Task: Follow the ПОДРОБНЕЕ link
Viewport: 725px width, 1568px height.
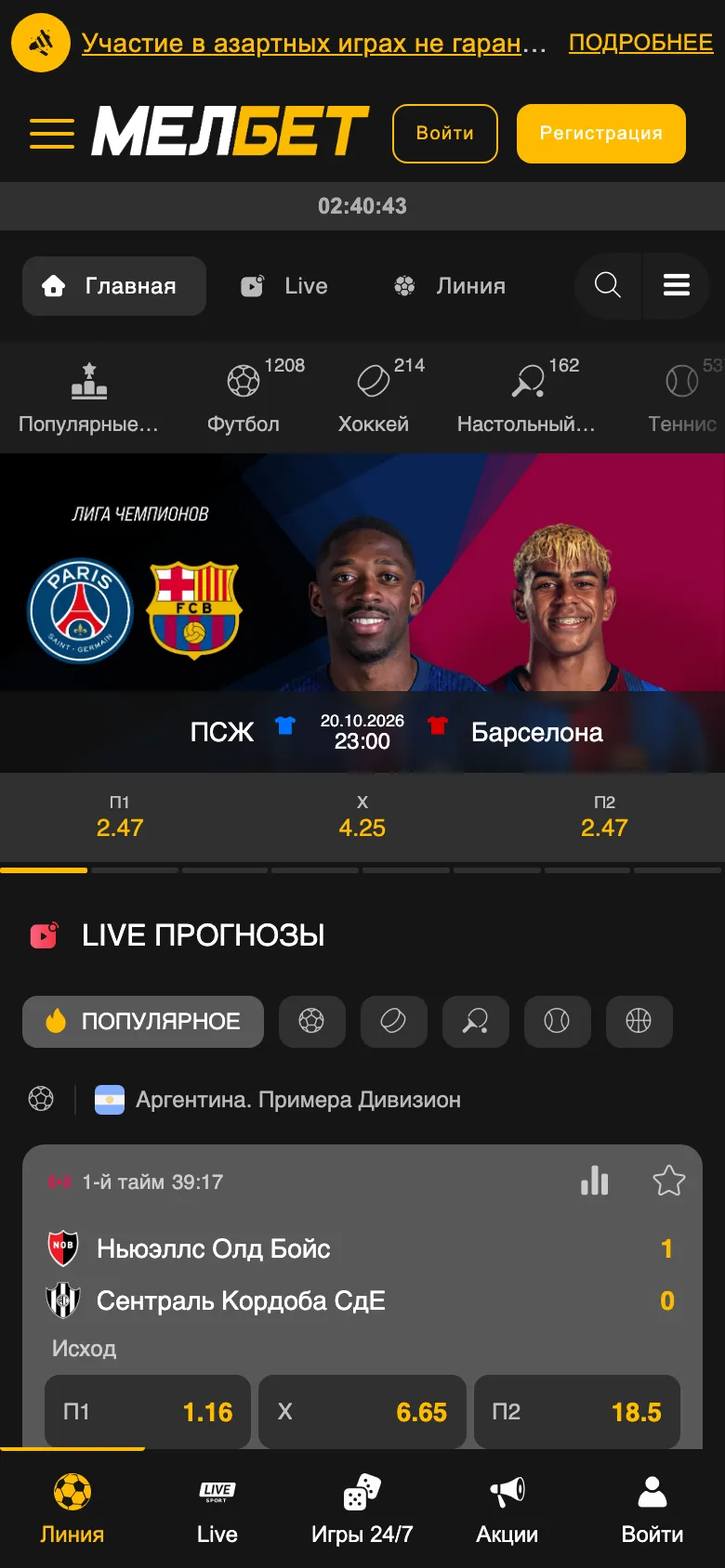Action: [640, 43]
